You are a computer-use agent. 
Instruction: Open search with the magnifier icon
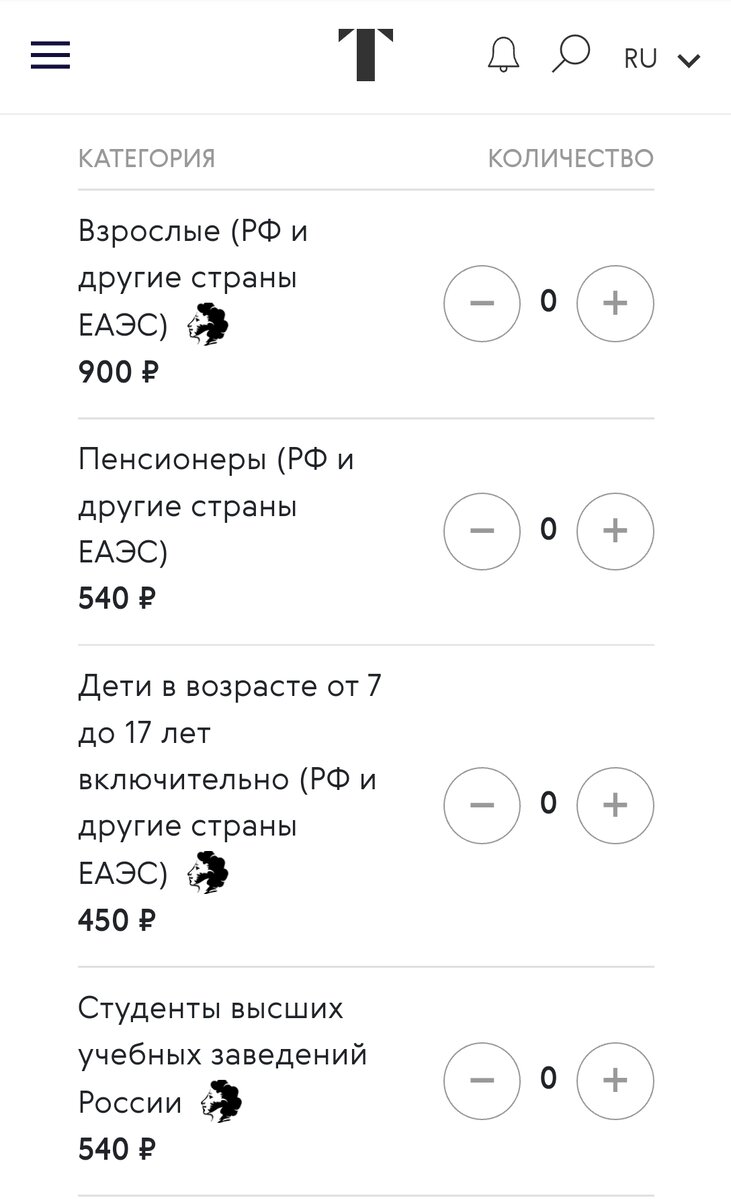[x=569, y=55]
